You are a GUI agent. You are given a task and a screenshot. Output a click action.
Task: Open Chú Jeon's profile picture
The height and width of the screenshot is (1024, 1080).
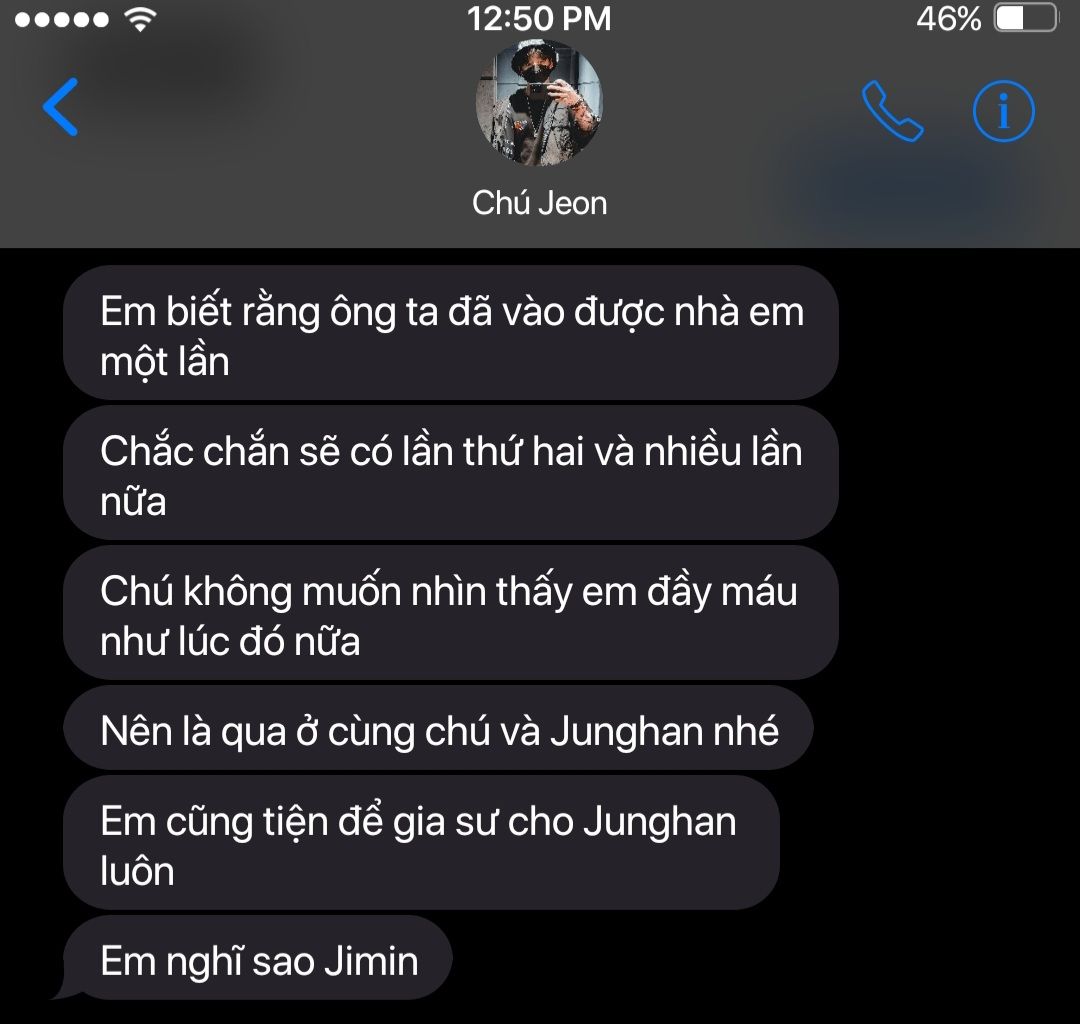pos(539,103)
